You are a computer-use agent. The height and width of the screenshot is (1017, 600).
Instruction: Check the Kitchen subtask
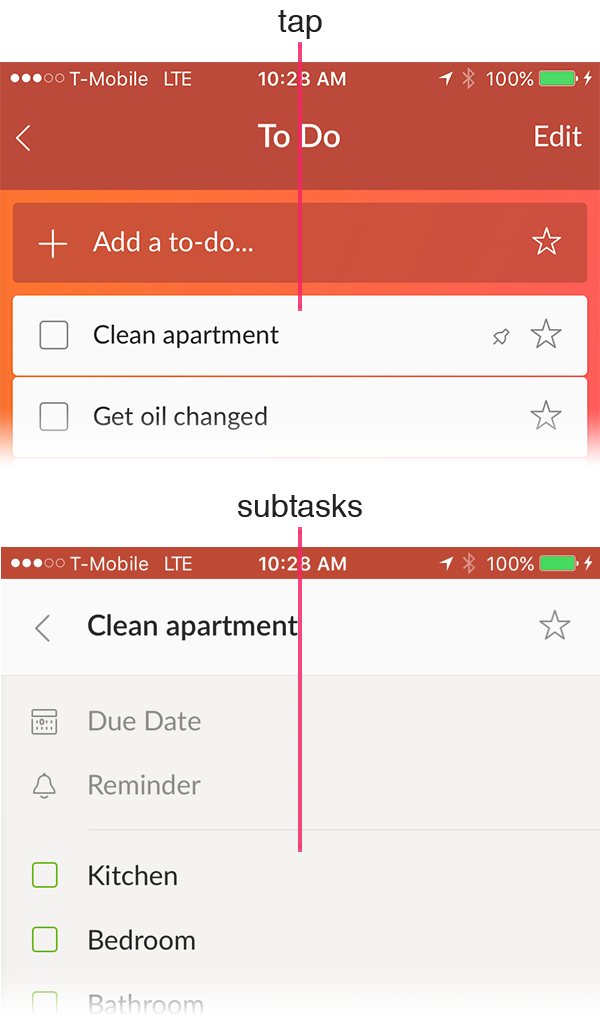(45, 875)
